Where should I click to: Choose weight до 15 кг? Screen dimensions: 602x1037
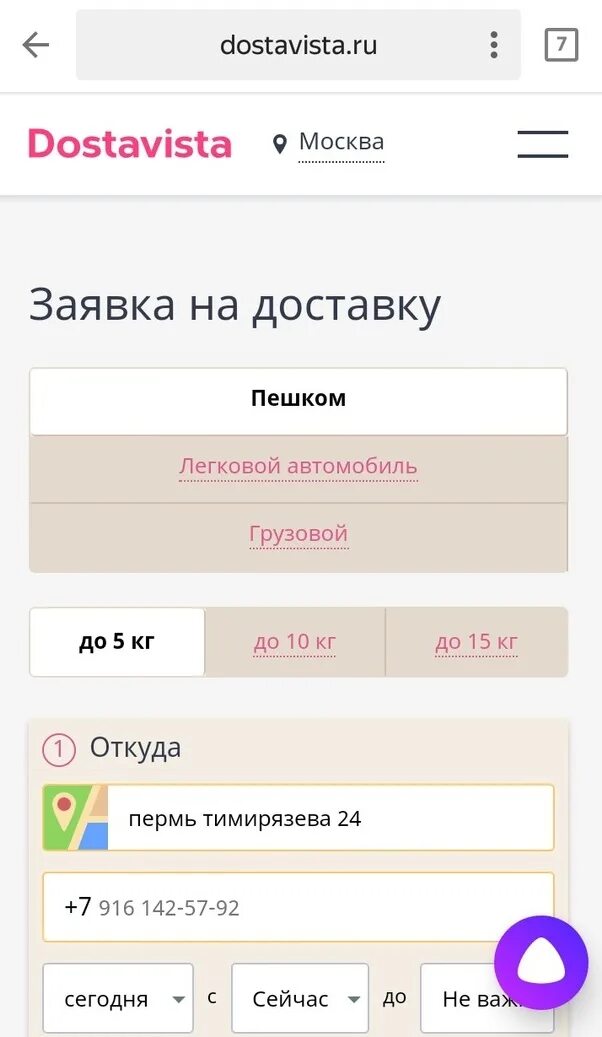pyautogui.click(x=476, y=642)
